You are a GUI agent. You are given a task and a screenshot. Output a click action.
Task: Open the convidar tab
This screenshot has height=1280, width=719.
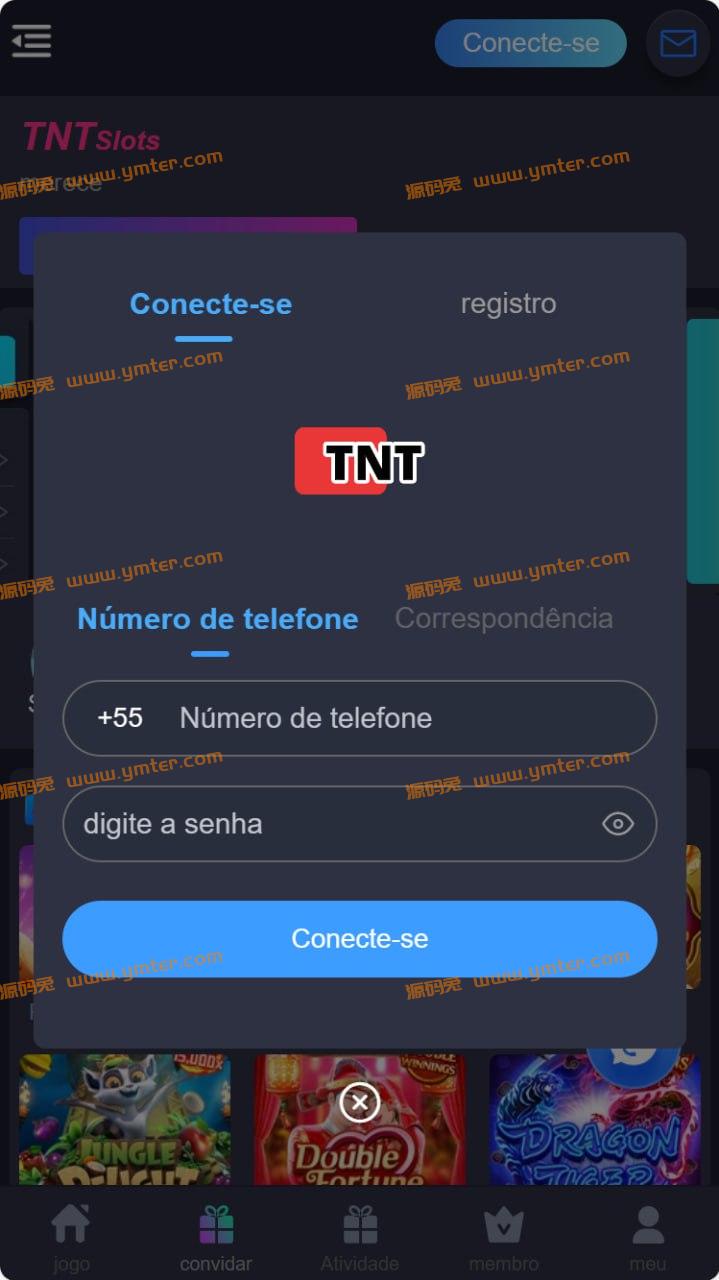216,1238
